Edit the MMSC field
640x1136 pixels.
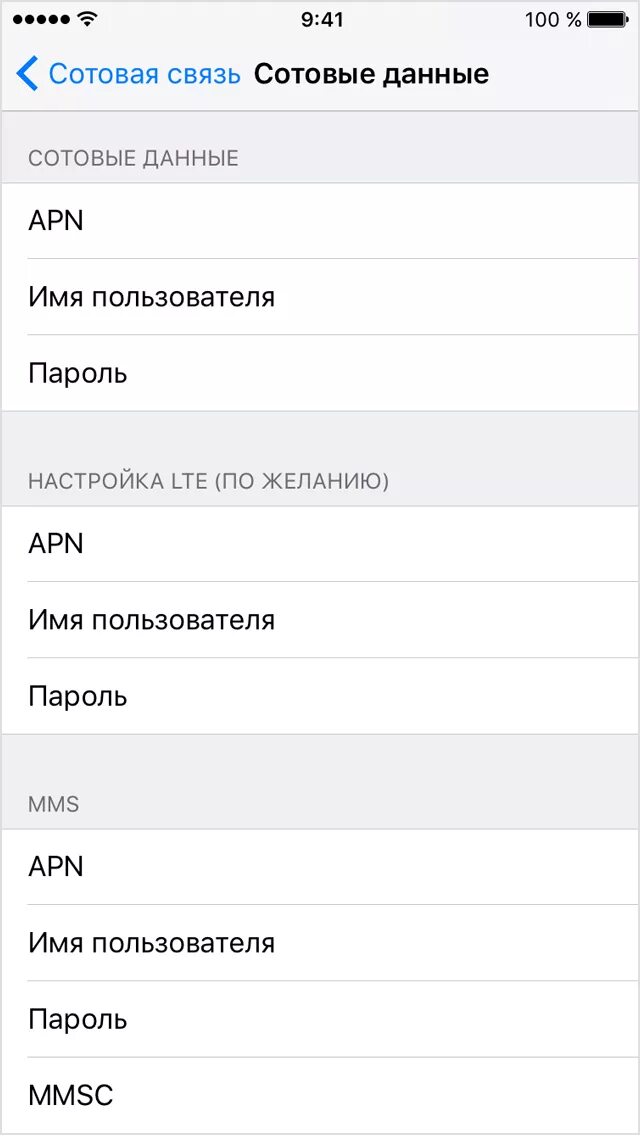[320, 1095]
